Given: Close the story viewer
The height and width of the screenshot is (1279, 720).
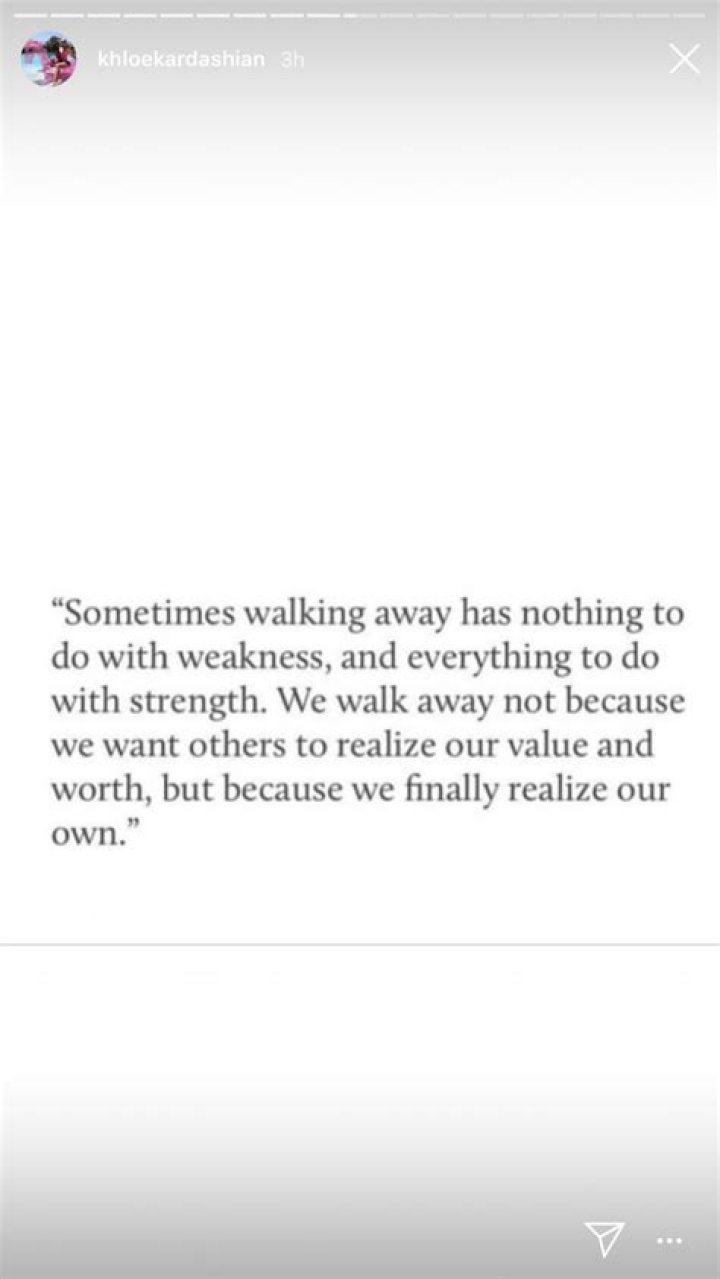Looking at the screenshot, I should [684, 59].
